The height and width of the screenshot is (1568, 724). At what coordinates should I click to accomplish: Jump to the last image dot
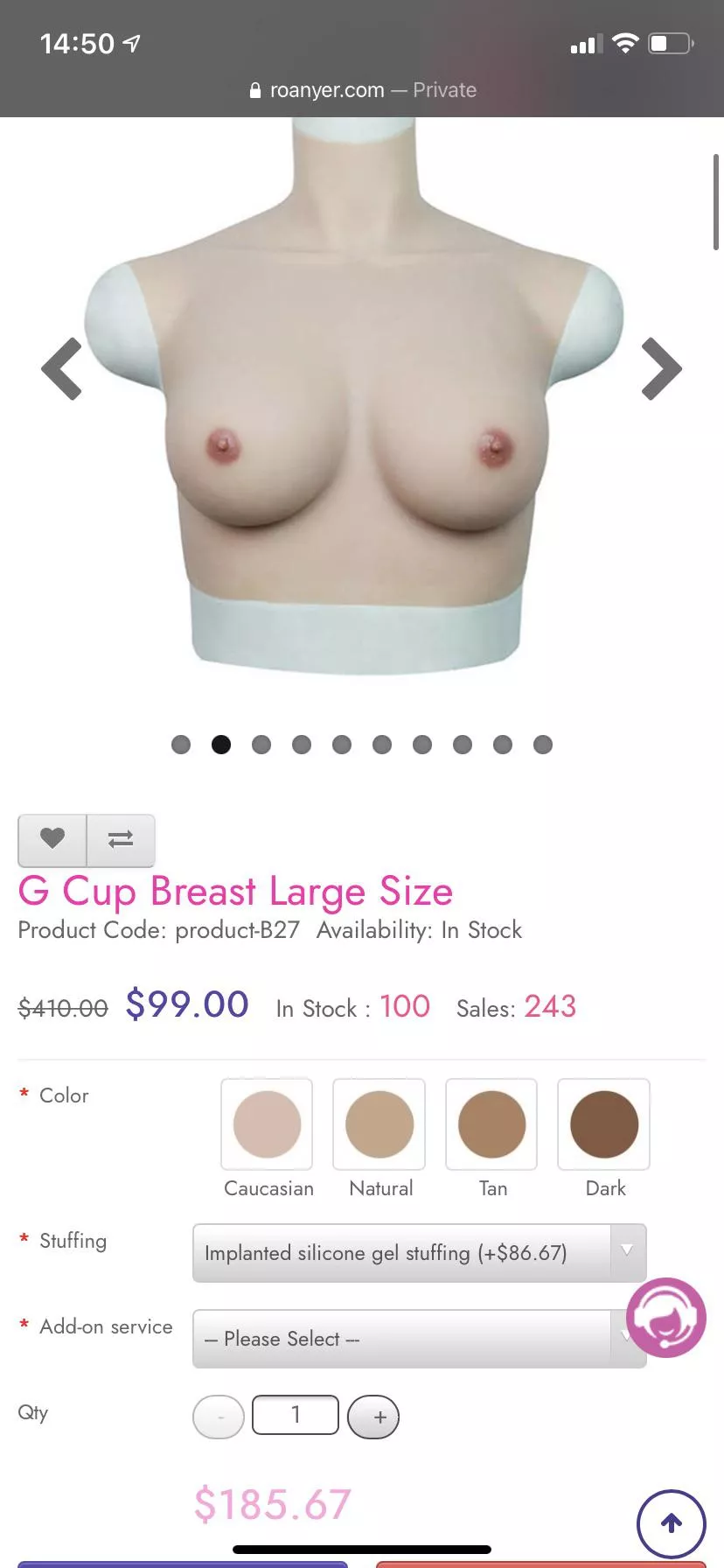(543, 745)
